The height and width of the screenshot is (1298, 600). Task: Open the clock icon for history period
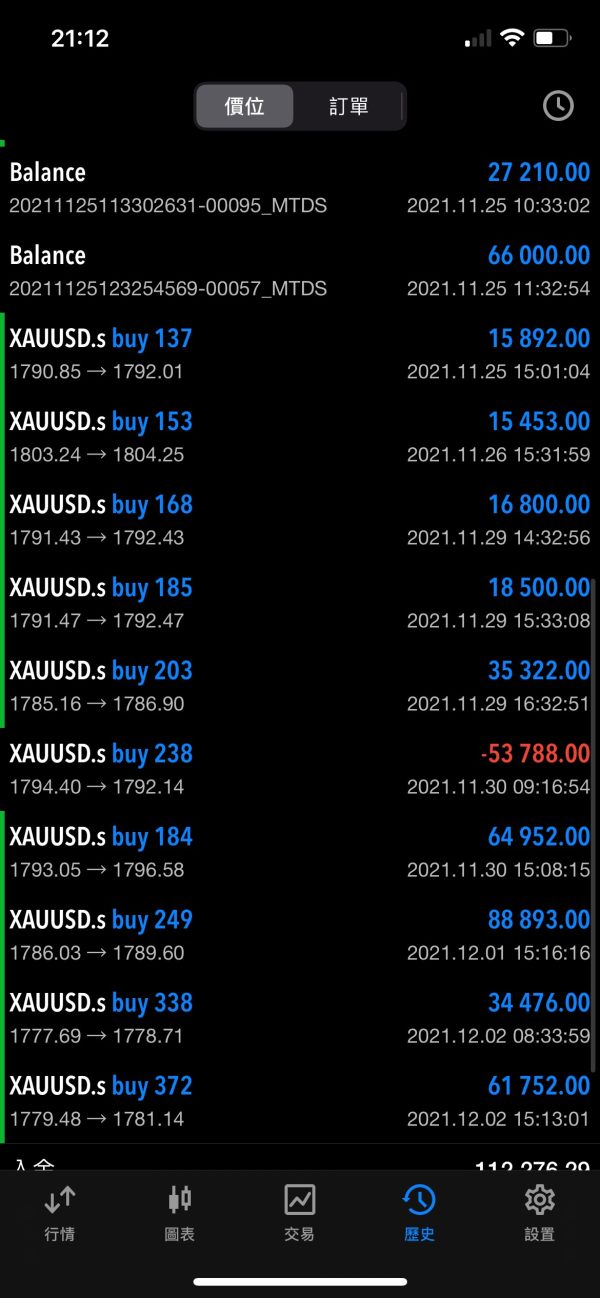(557, 106)
